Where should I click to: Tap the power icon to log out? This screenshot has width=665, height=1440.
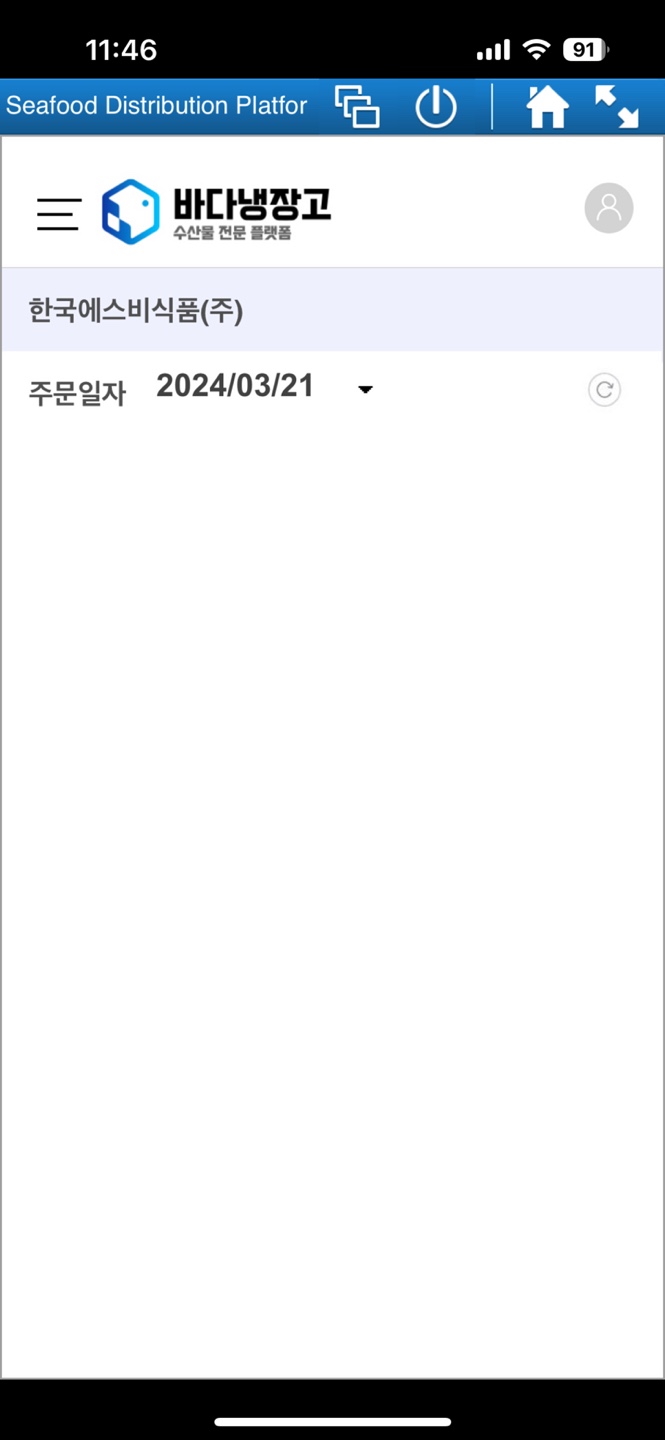436,107
